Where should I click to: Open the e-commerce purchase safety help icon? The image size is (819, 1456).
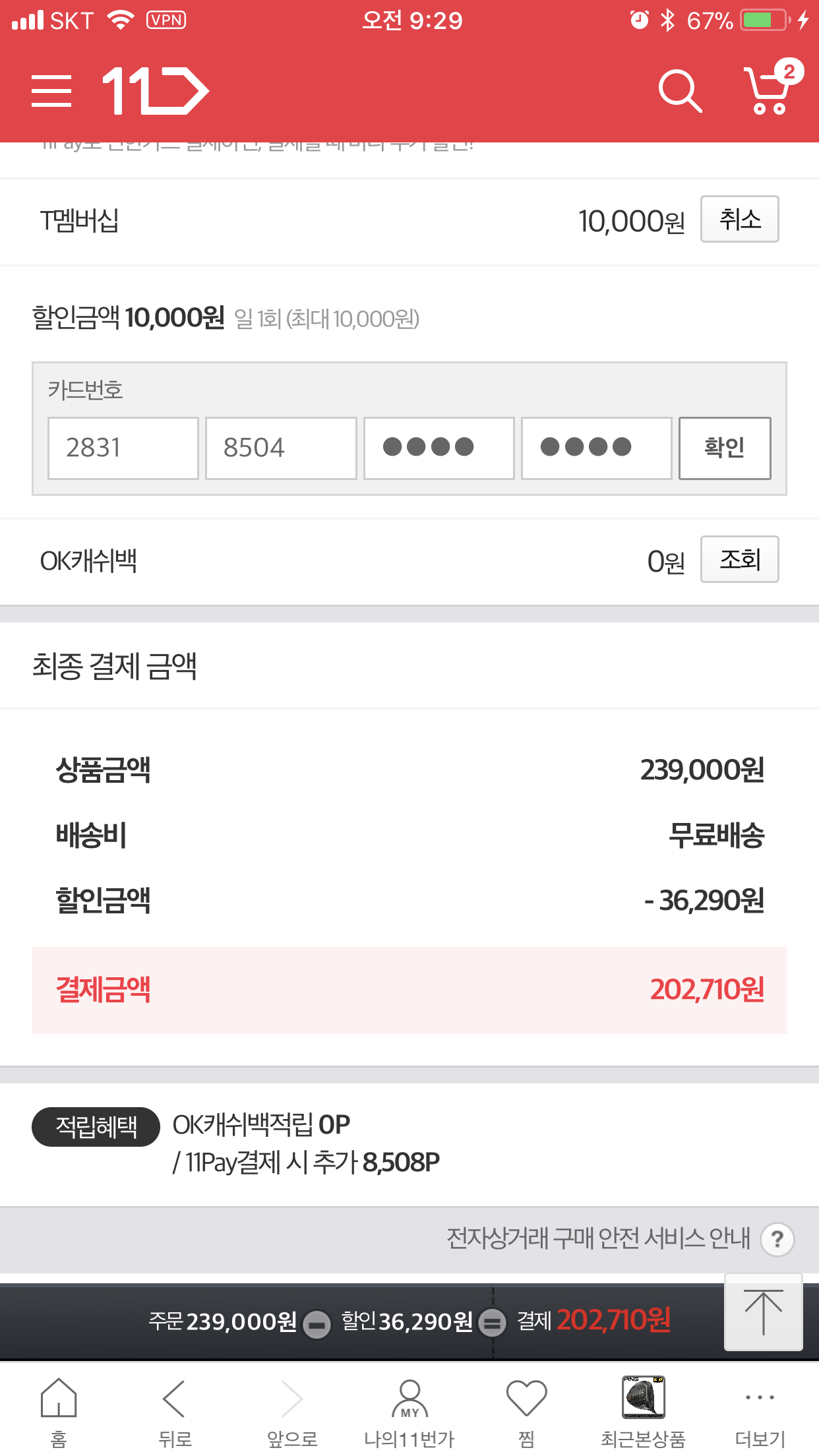(777, 1240)
